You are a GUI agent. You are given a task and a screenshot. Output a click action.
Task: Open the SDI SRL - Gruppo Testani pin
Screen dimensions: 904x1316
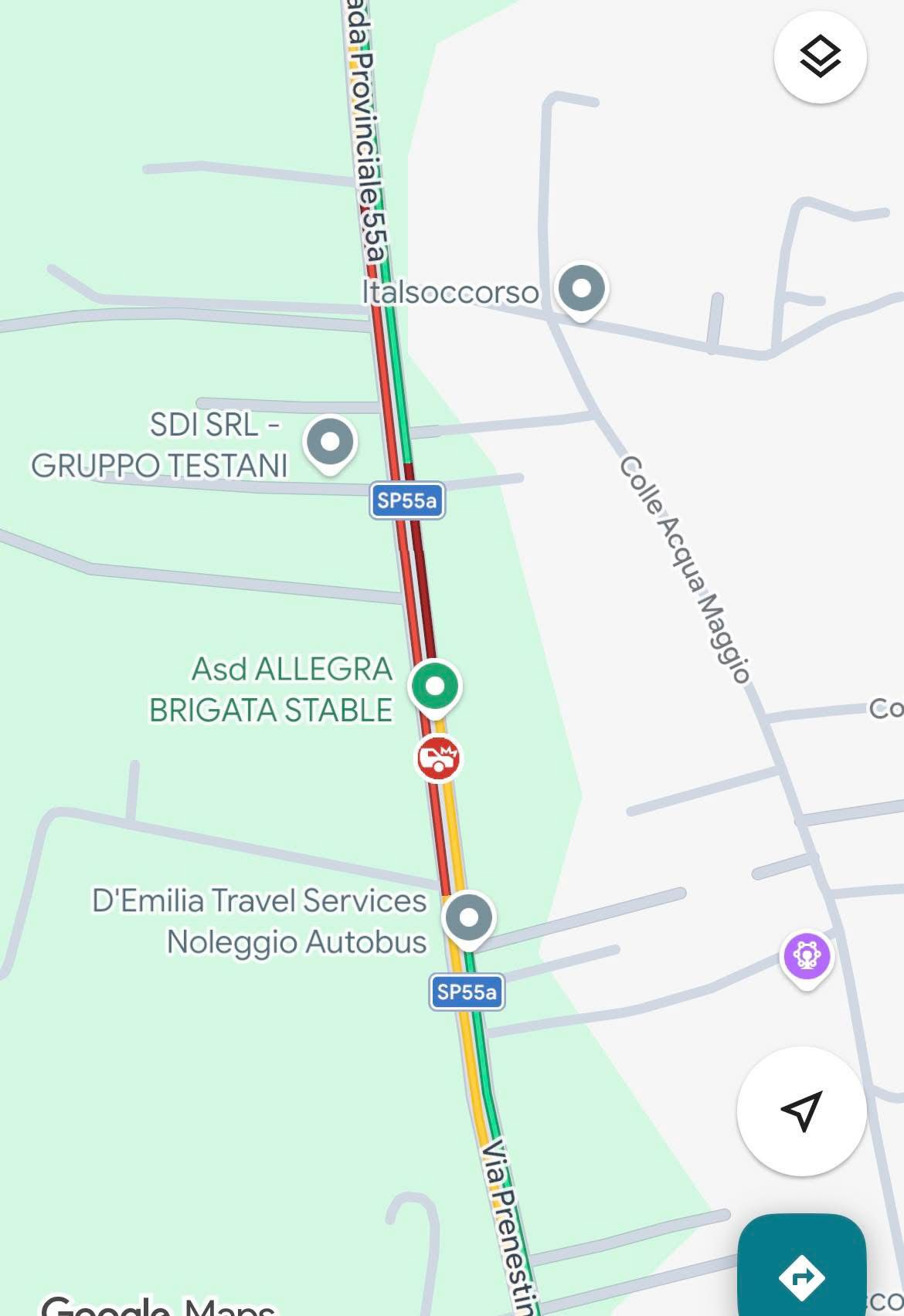(331, 443)
